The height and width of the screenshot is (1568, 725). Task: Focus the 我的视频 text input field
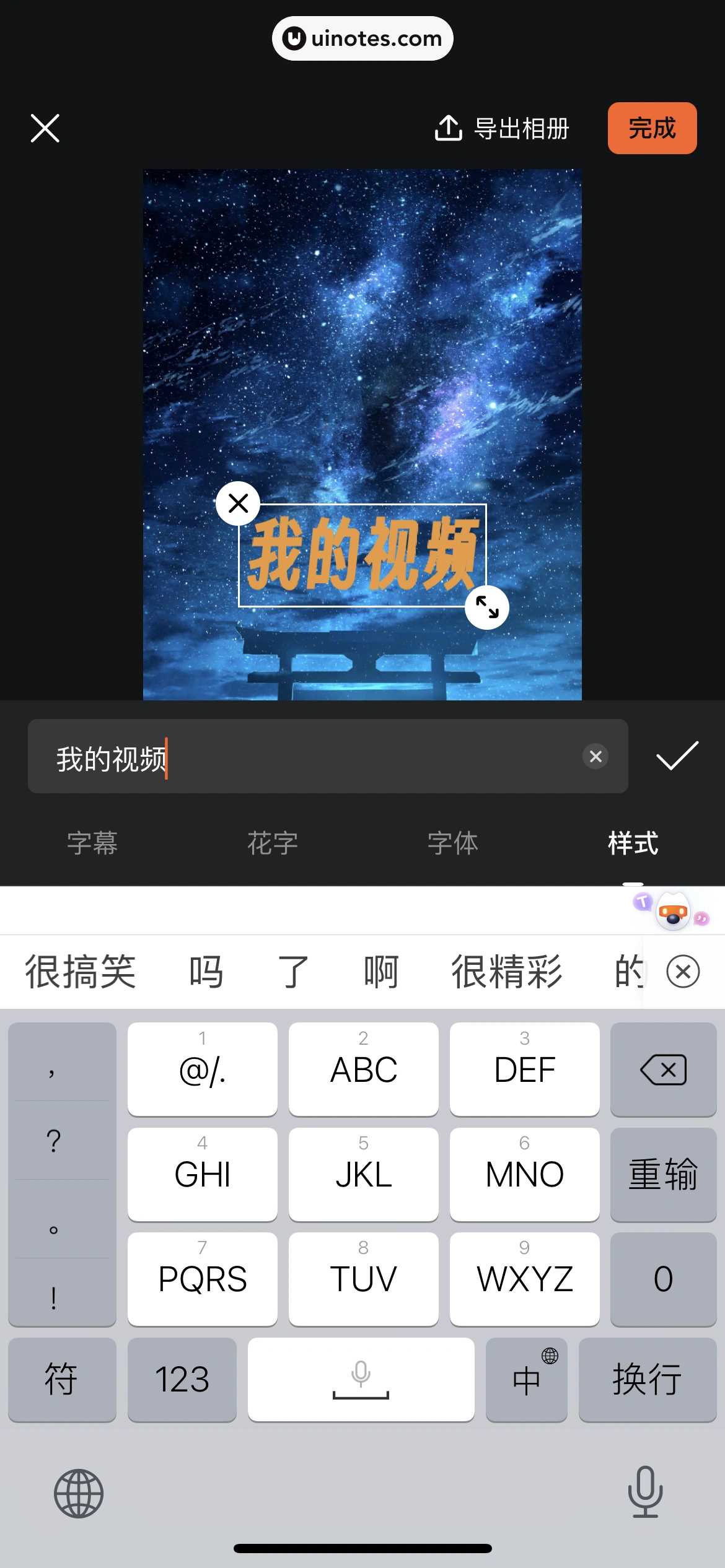[x=310, y=757]
